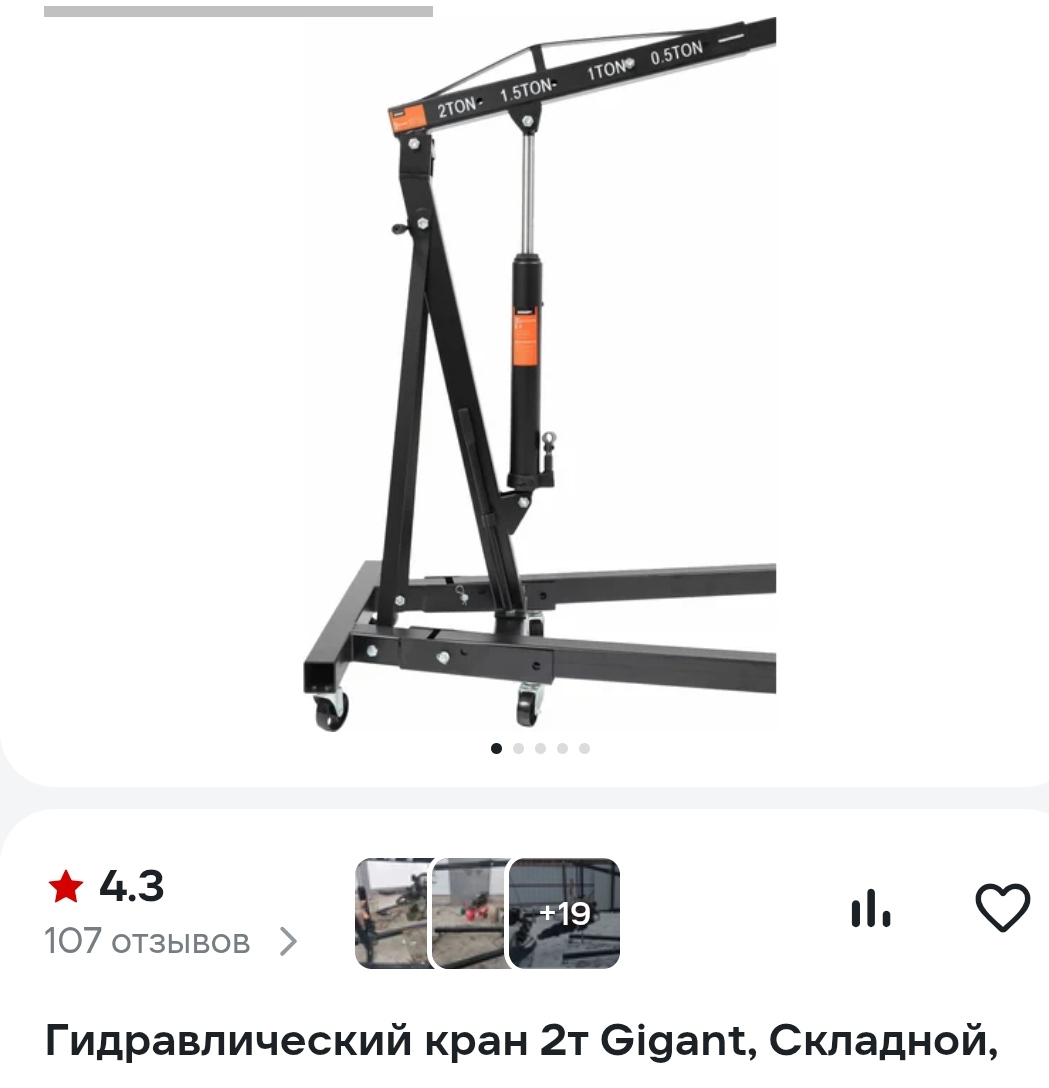This screenshot has width=1049, height=1088.
Task: View the first customer review photo
Action: pos(392,913)
